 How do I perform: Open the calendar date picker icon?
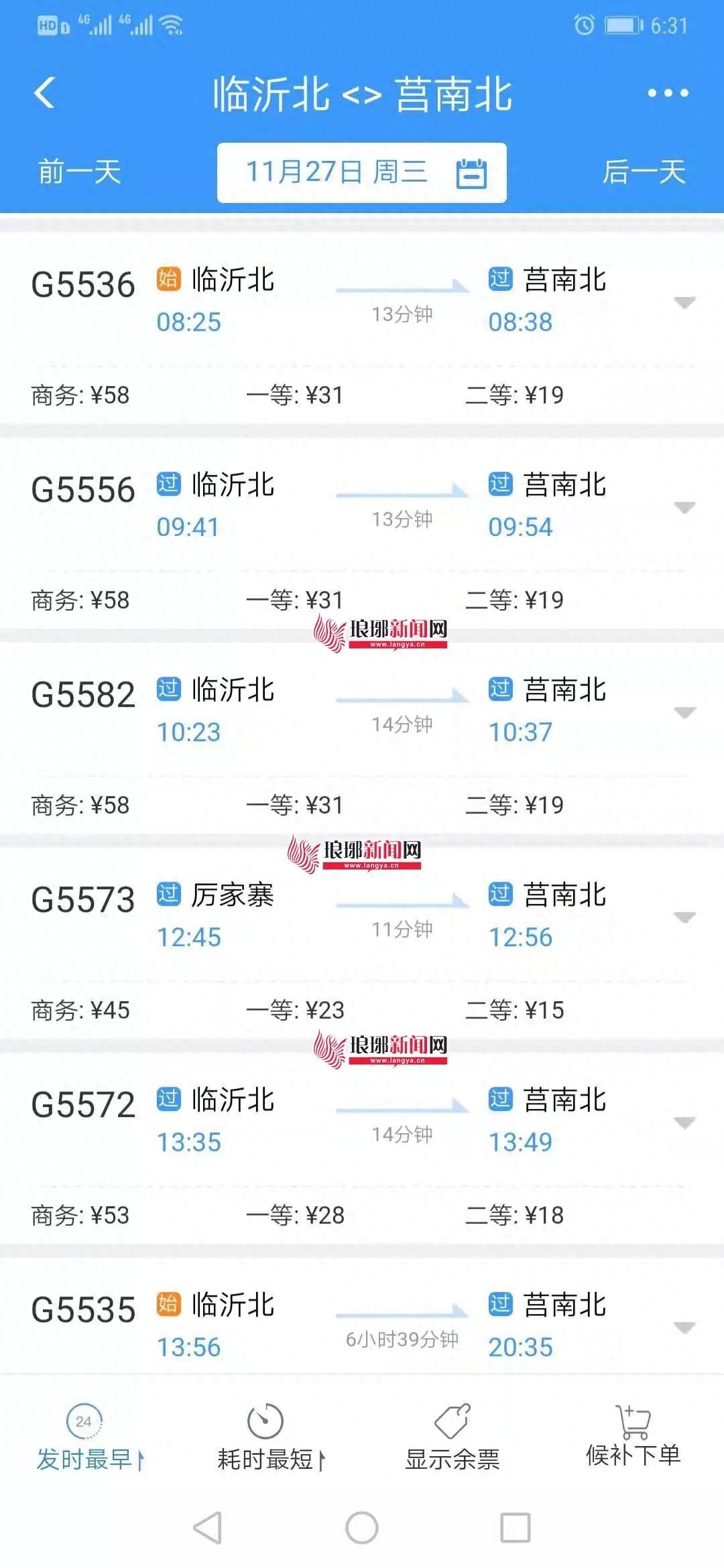click(473, 172)
